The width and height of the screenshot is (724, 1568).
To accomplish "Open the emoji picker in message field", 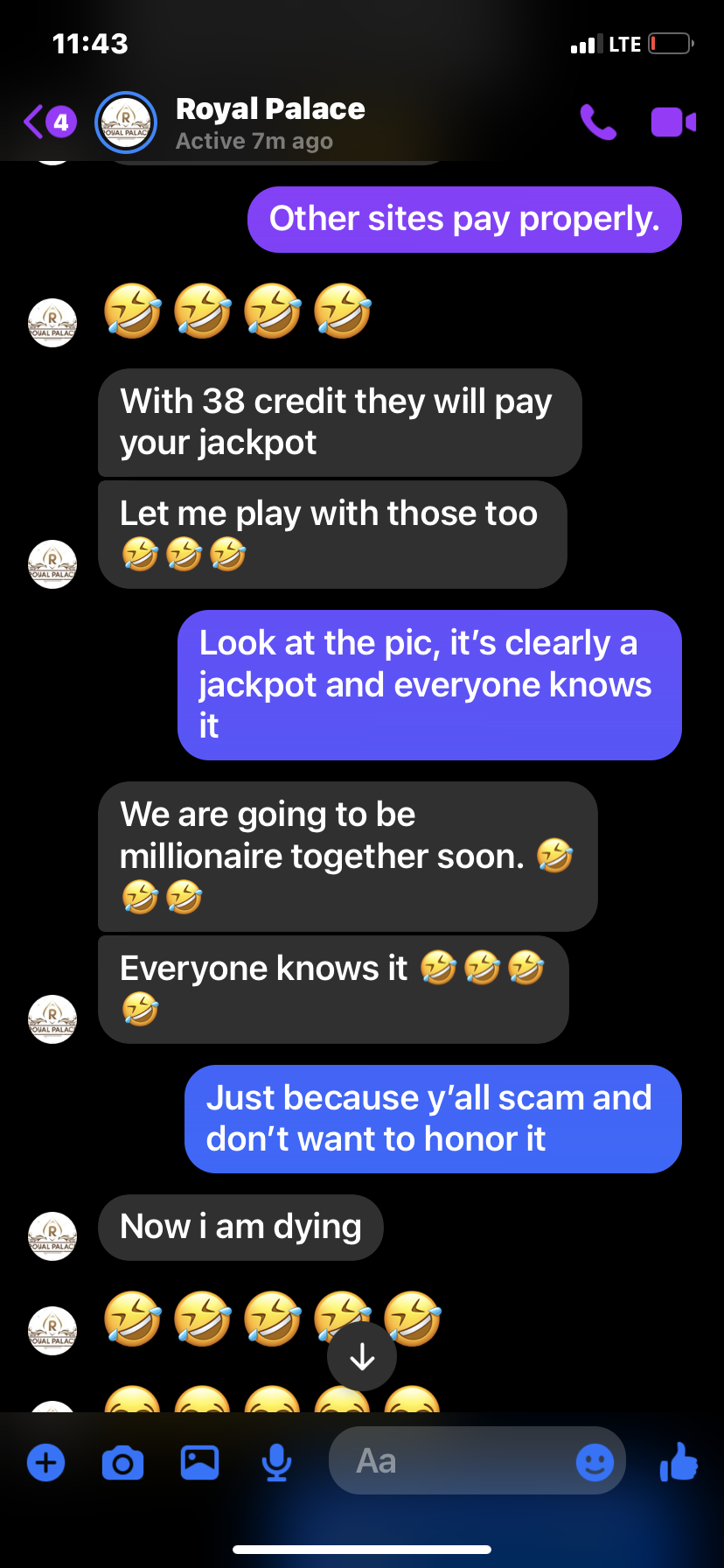I will pos(595,1462).
